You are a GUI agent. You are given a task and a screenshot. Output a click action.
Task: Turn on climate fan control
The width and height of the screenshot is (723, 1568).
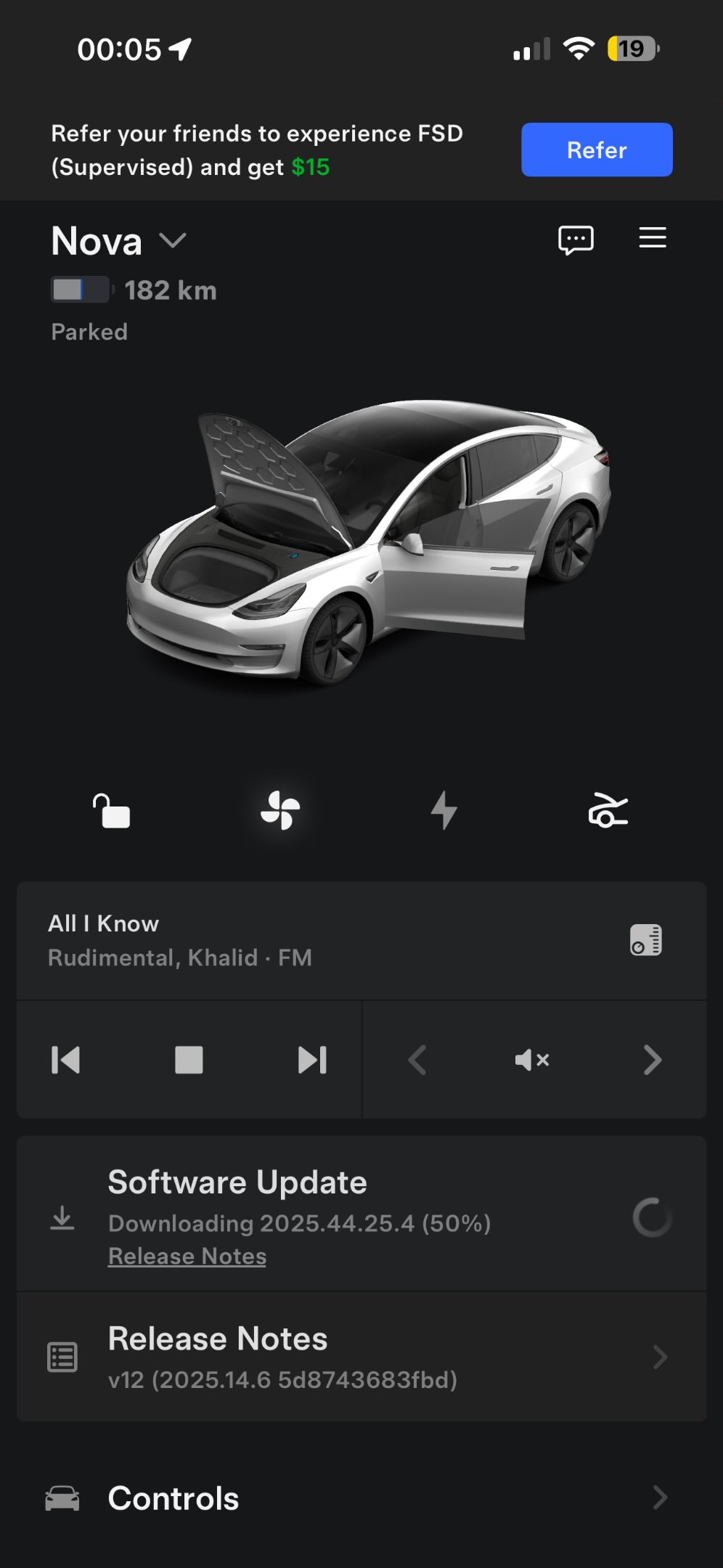280,810
